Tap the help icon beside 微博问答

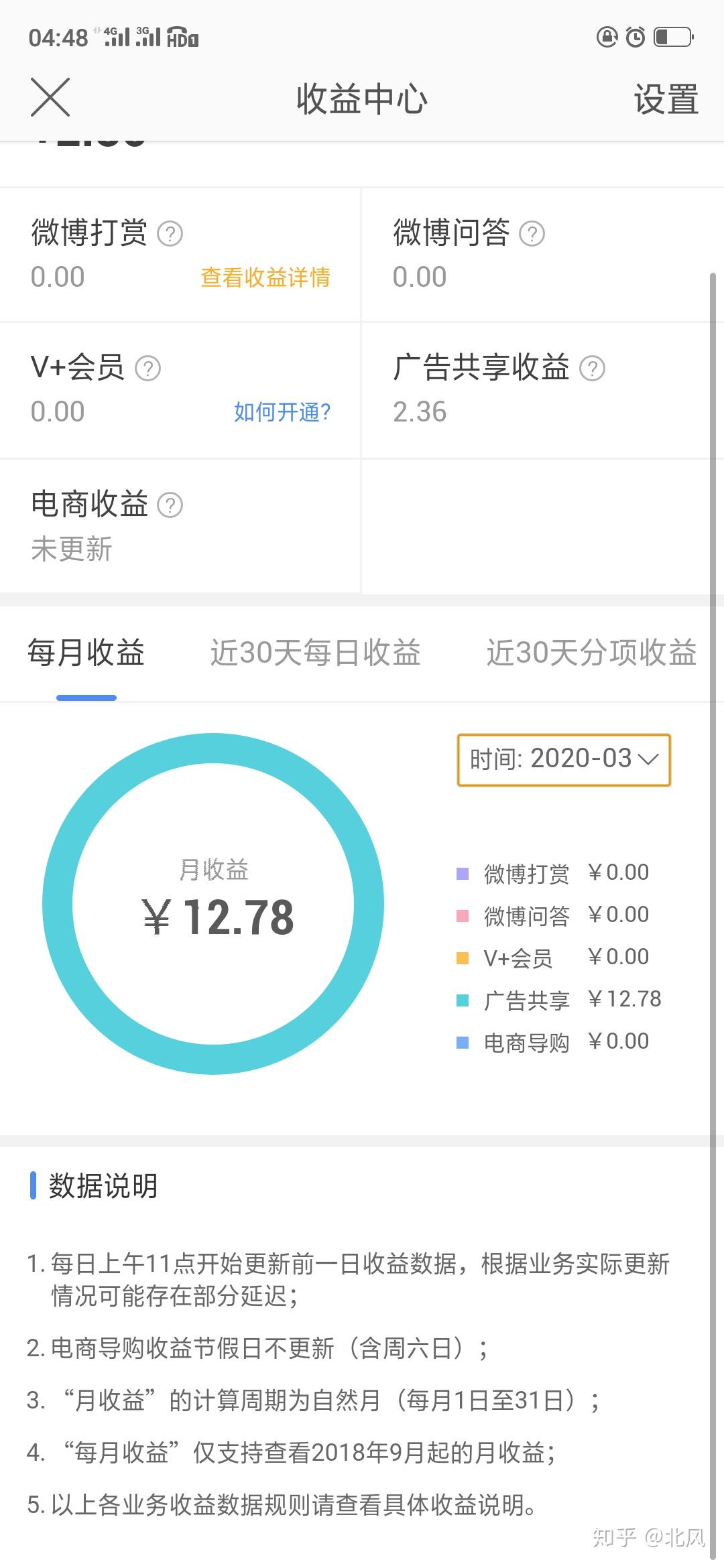(x=532, y=234)
